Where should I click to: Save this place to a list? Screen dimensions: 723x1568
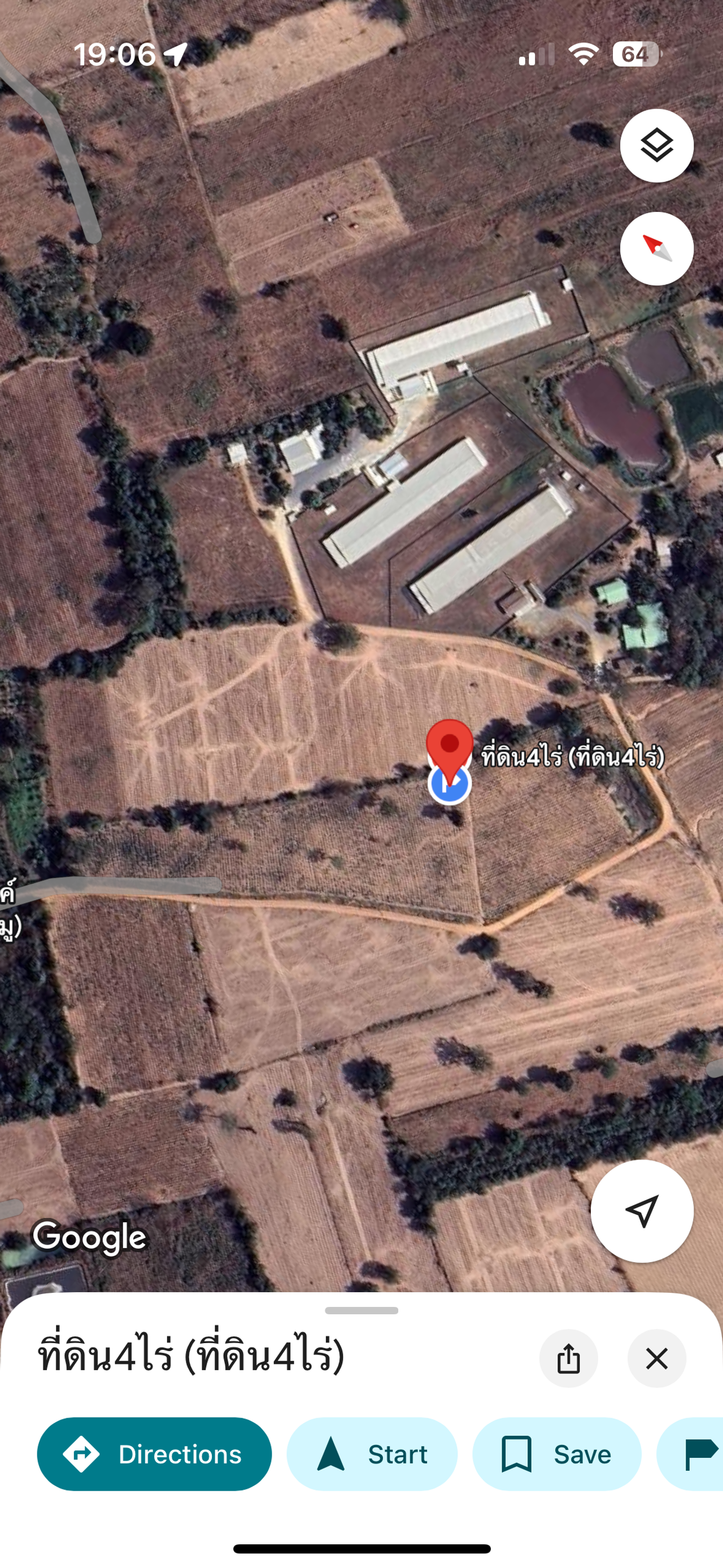point(556,1453)
